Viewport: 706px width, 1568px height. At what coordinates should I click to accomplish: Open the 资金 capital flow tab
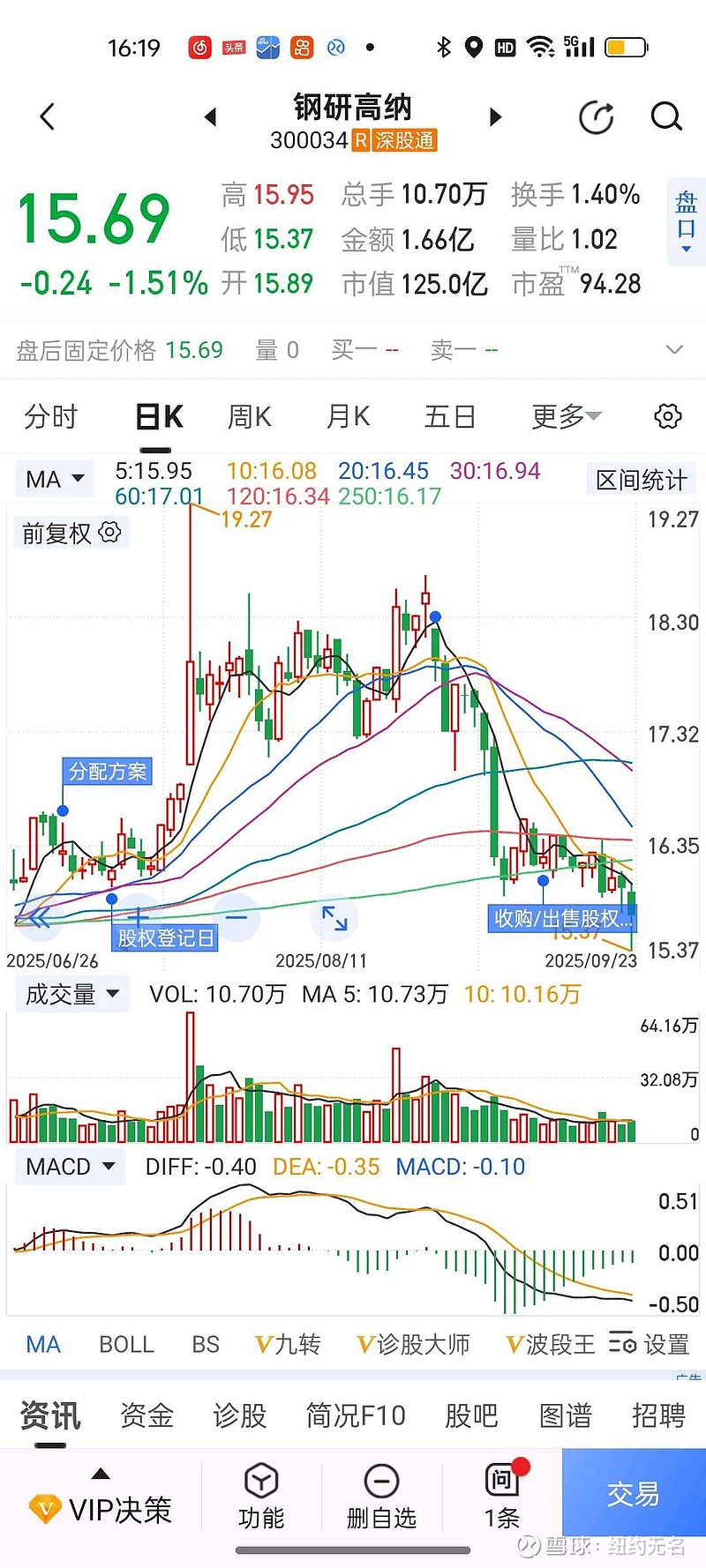(x=146, y=1415)
